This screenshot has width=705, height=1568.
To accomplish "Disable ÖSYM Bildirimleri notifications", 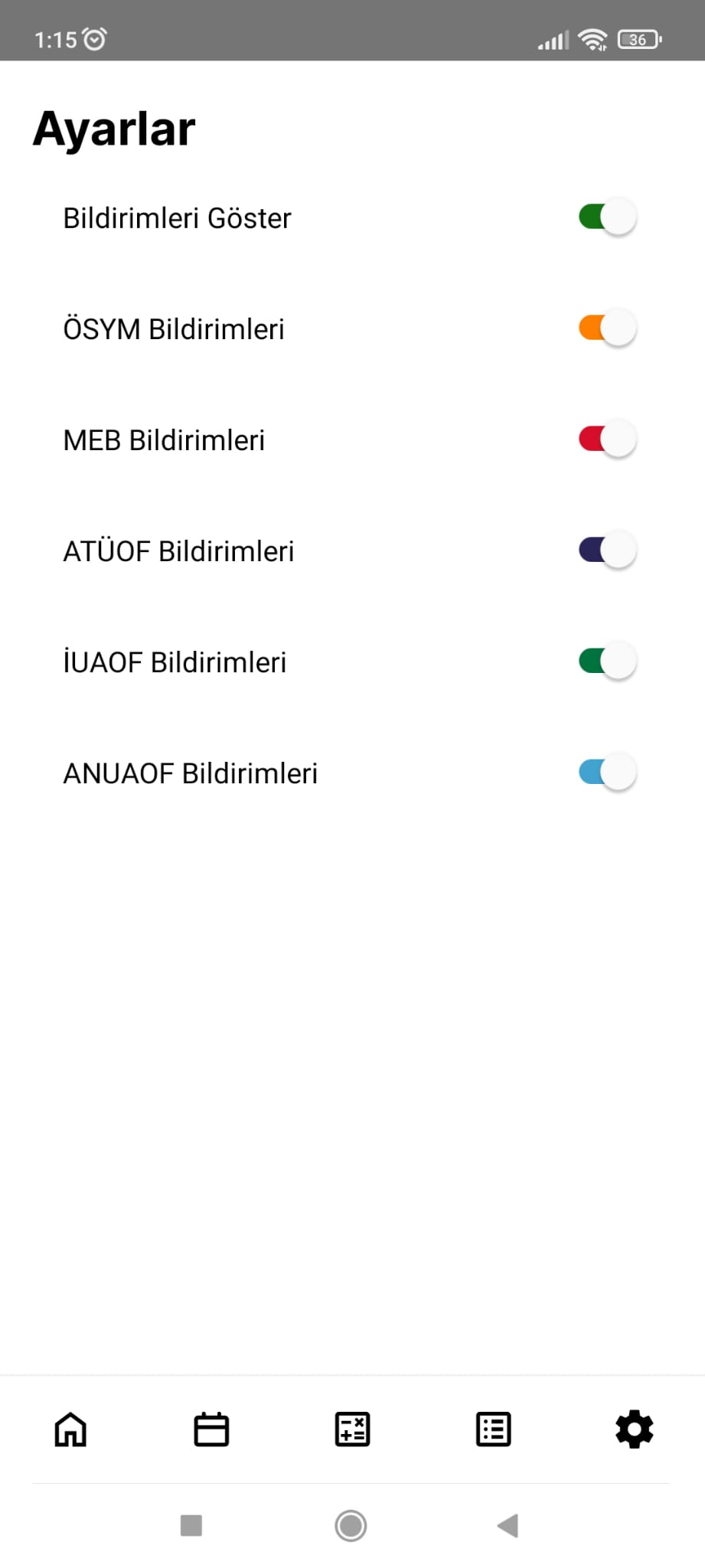I will click(607, 328).
